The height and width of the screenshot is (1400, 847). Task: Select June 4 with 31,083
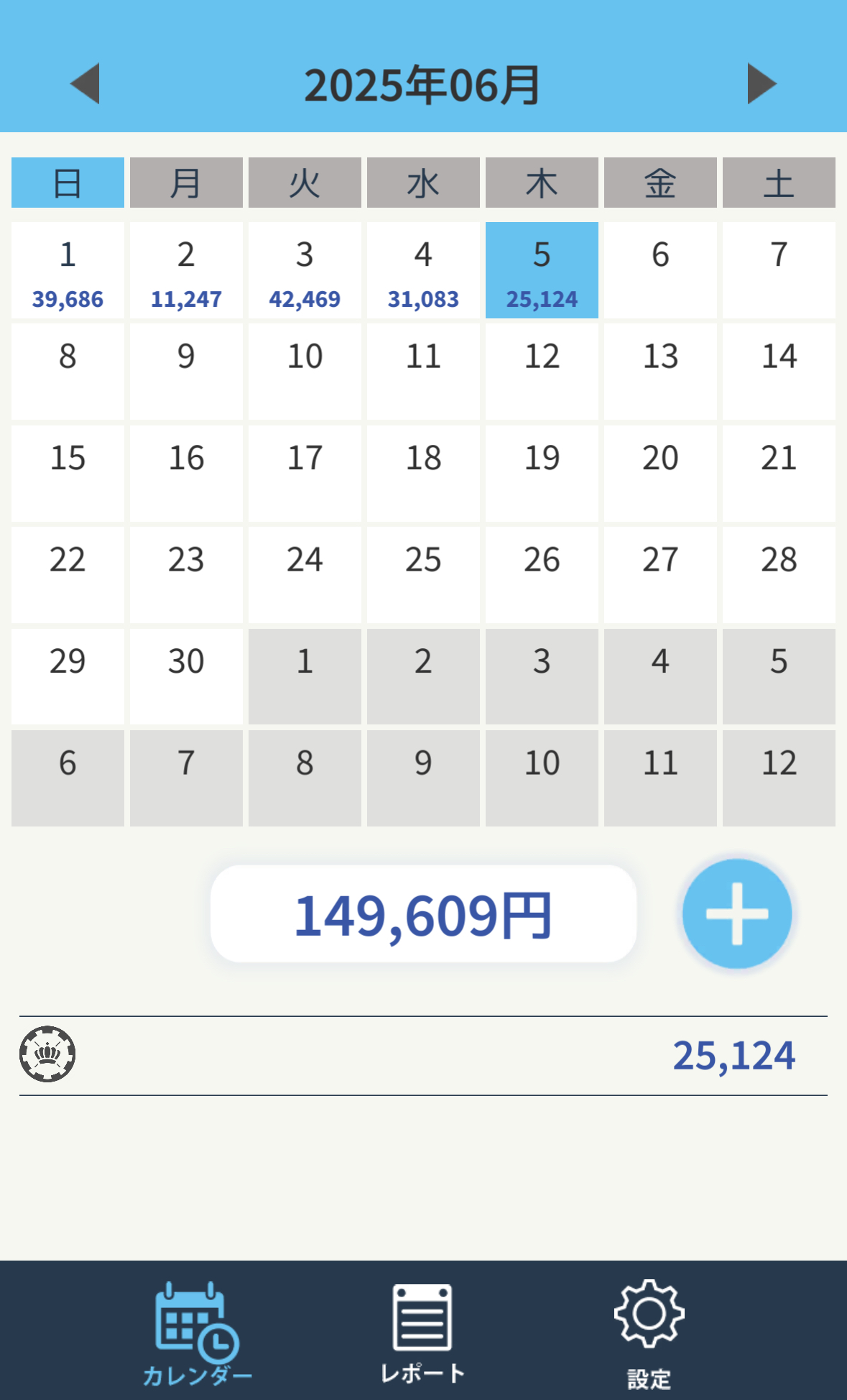pyautogui.click(x=423, y=270)
